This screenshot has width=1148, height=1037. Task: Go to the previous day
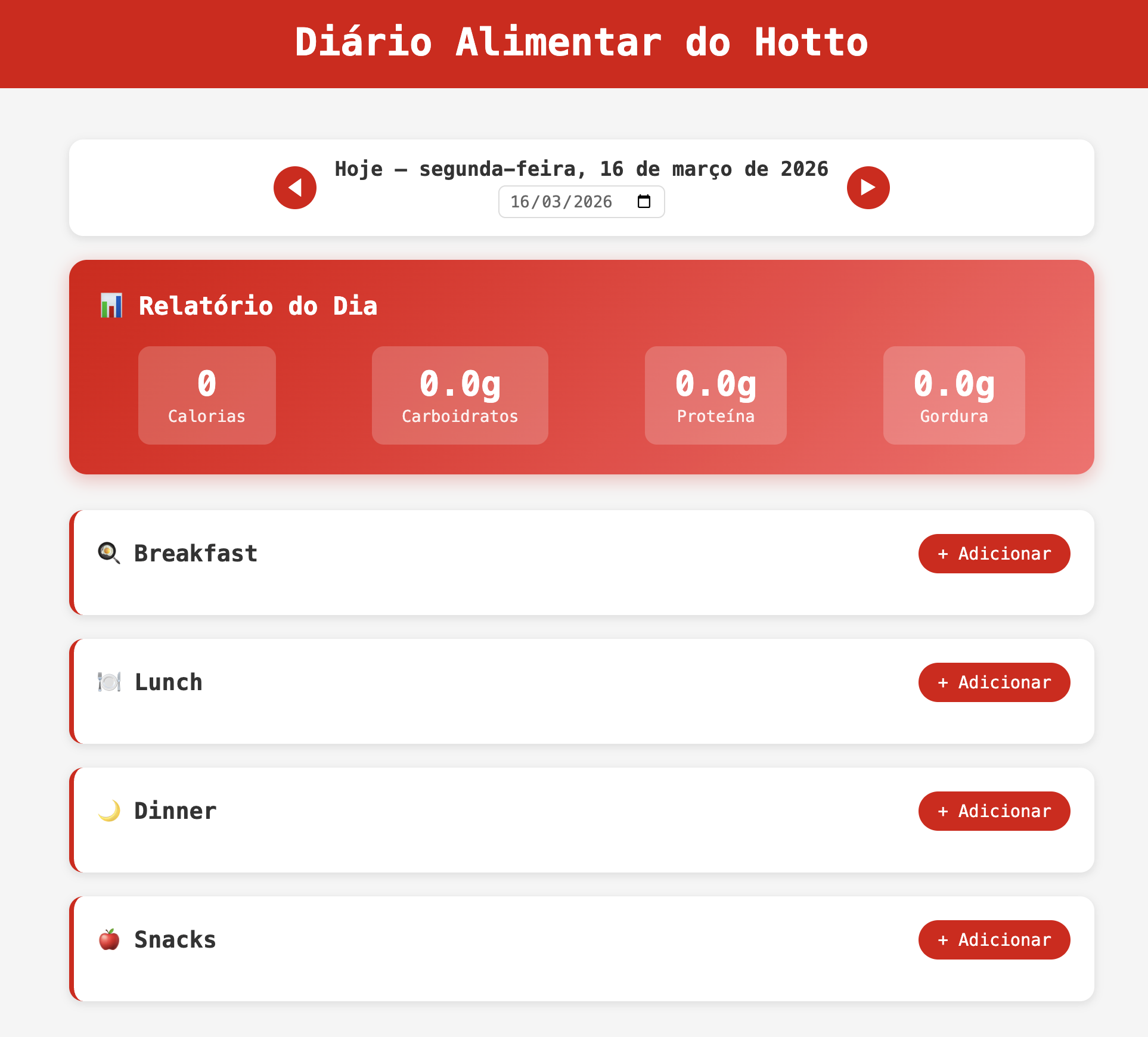[295, 188]
